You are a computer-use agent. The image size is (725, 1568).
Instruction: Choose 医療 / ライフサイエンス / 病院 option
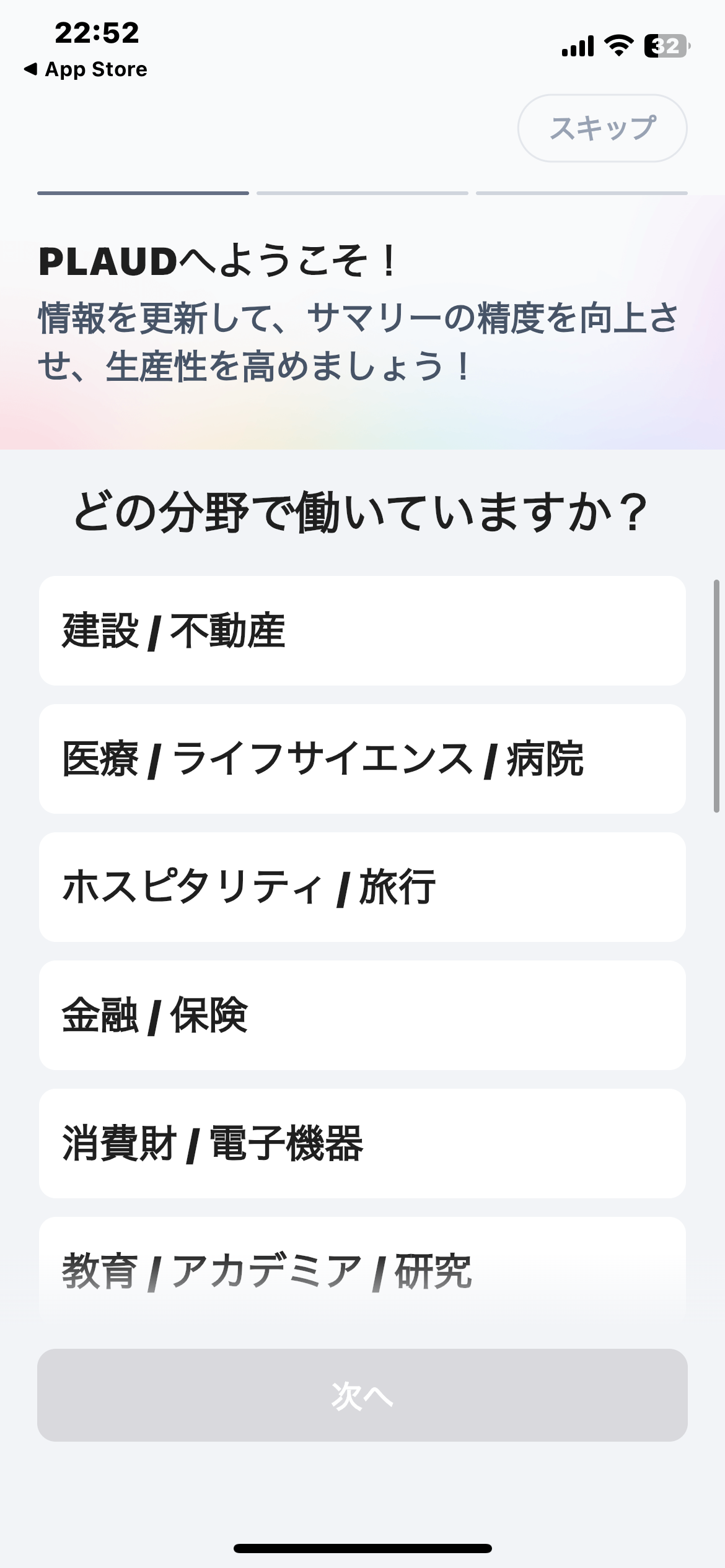[362, 759]
